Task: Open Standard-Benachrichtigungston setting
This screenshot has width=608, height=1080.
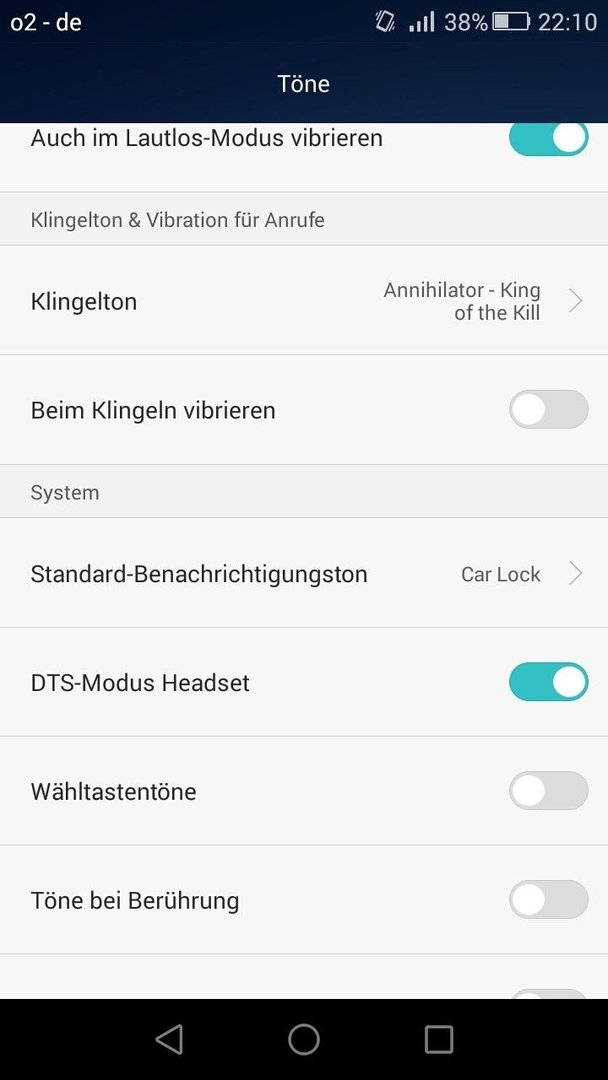Action: click(x=304, y=573)
